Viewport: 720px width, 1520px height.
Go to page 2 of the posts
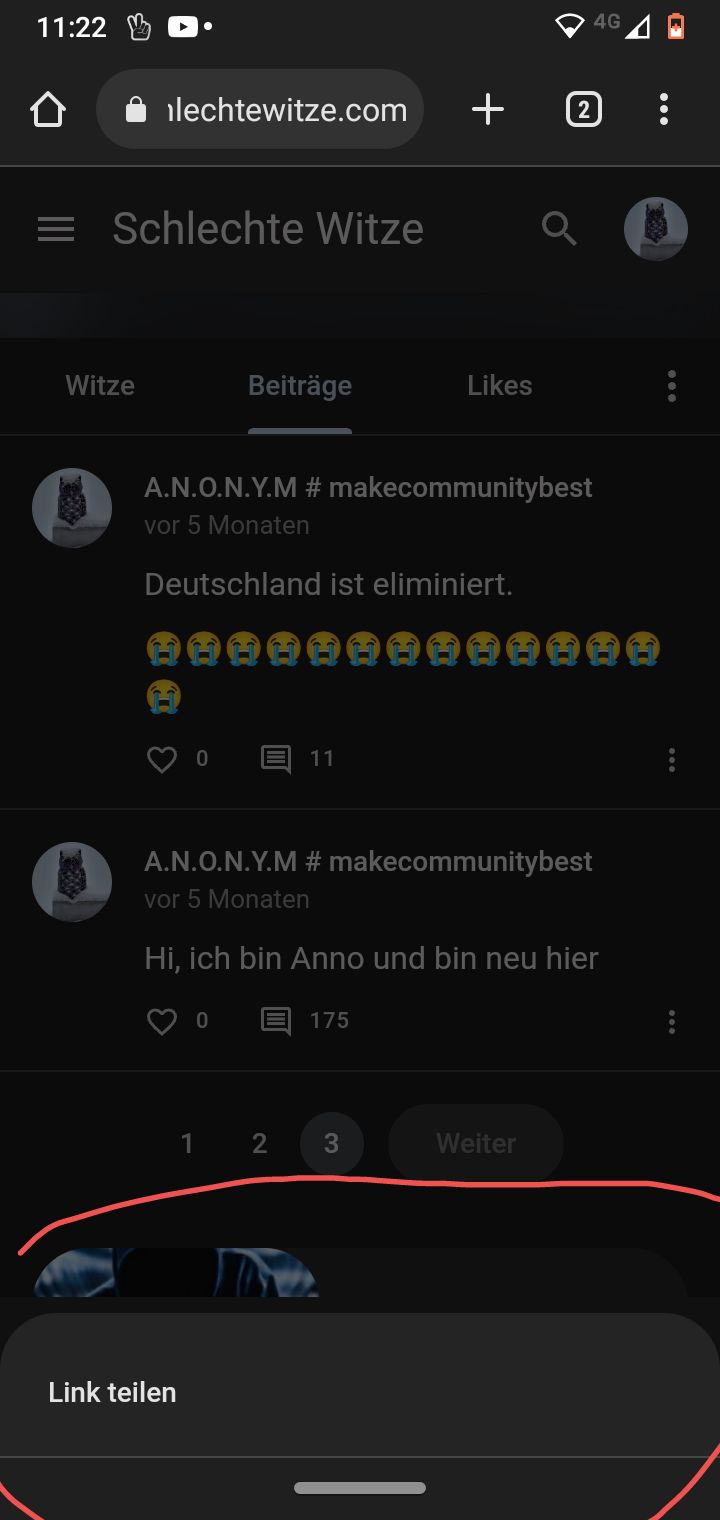pyautogui.click(x=259, y=1144)
